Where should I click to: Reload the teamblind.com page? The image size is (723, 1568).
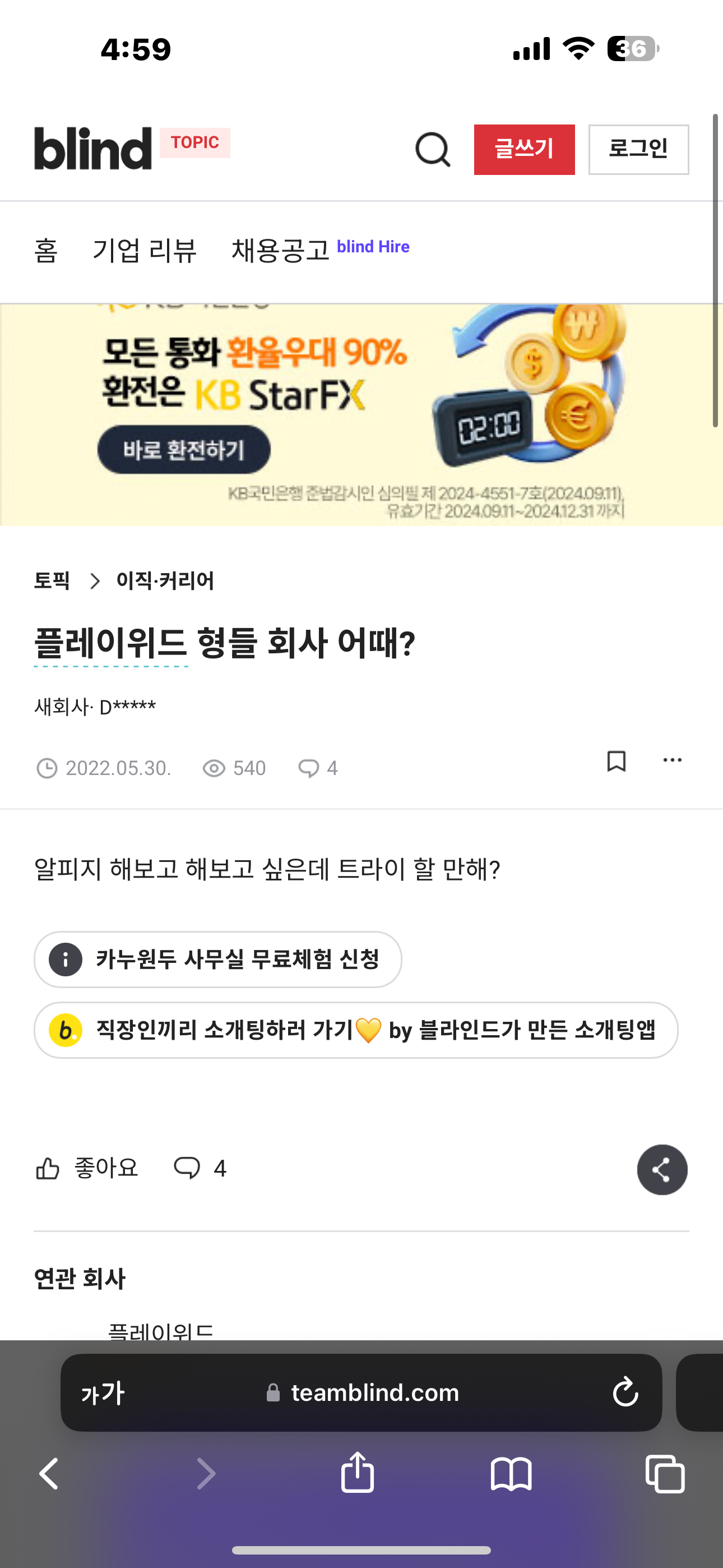click(625, 1392)
